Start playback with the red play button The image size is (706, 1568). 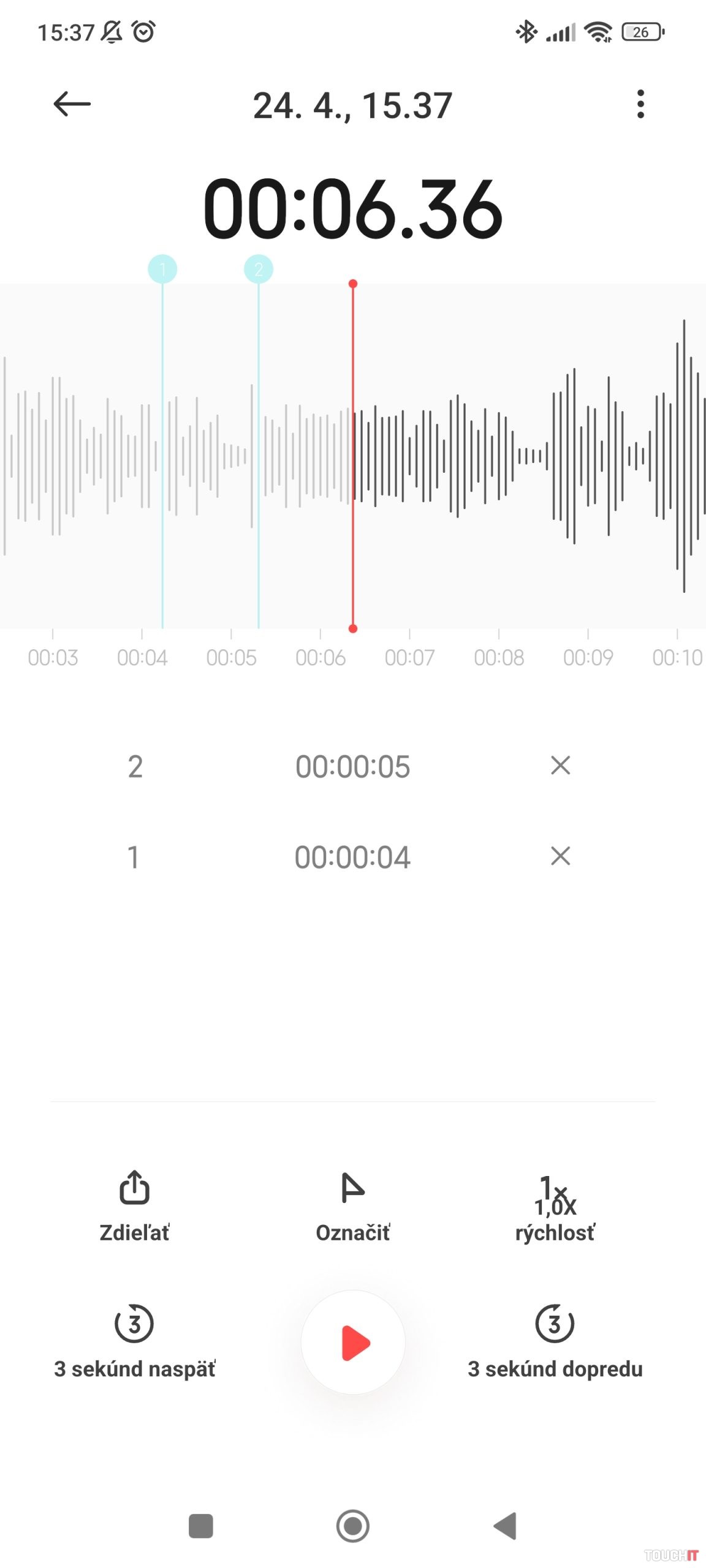pyautogui.click(x=353, y=1343)
